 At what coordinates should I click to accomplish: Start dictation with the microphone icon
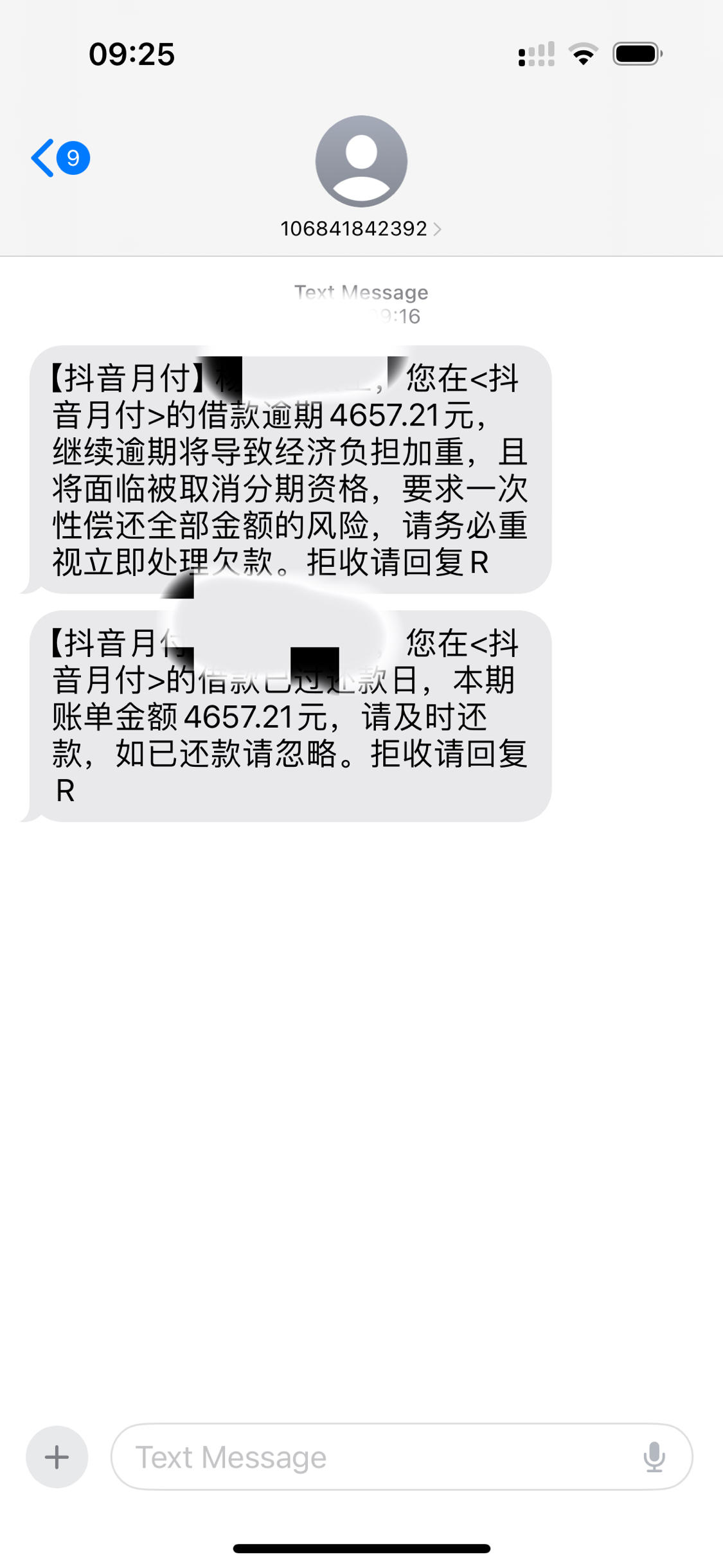coord(654,1457)
